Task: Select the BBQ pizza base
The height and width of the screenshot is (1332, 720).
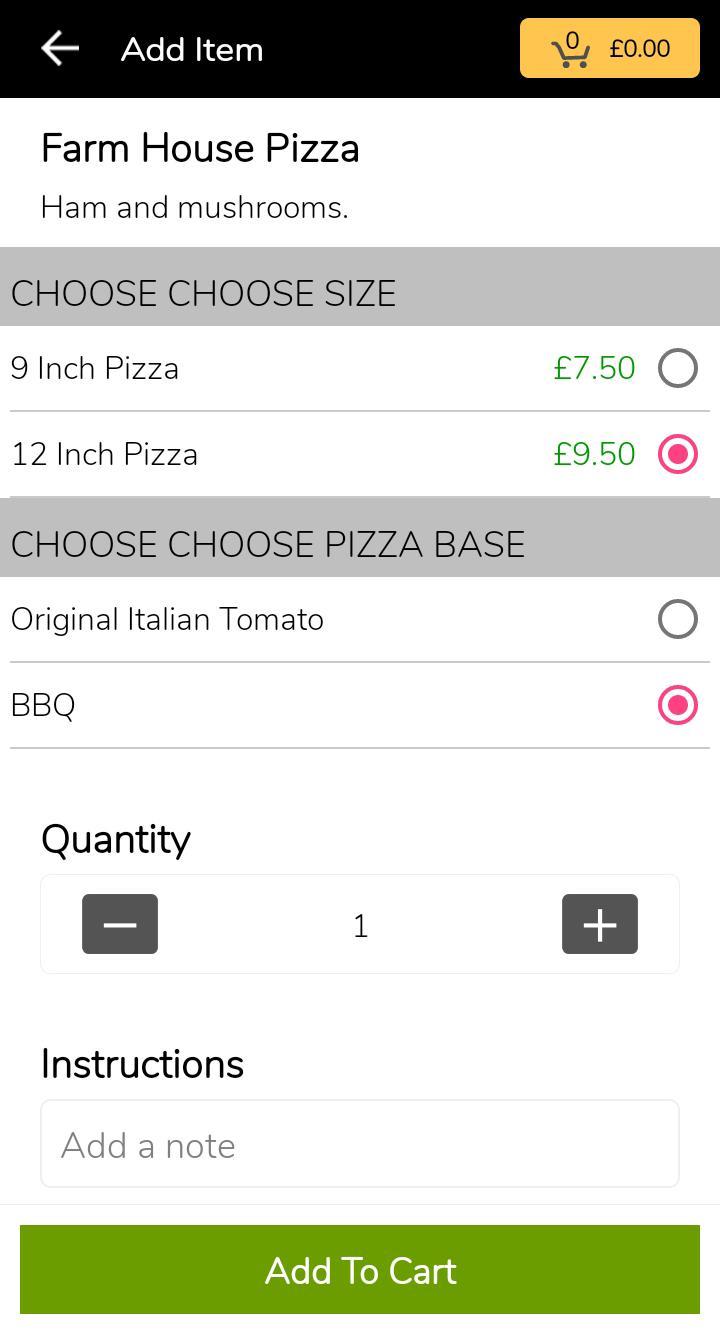Action: tap(360, 705)
